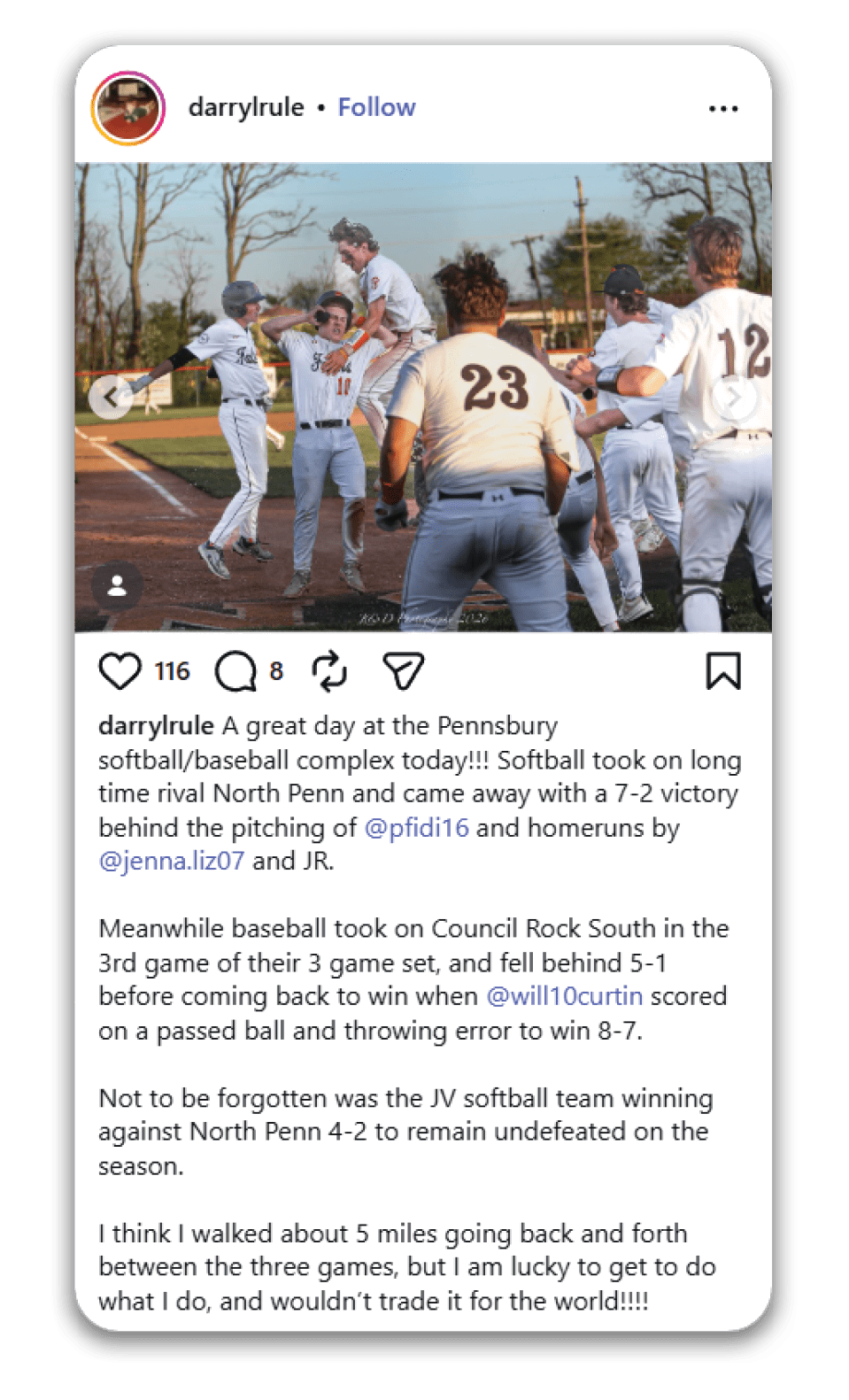Open the darrylrule username at top

pyautogui.click(x=246, y=107)
